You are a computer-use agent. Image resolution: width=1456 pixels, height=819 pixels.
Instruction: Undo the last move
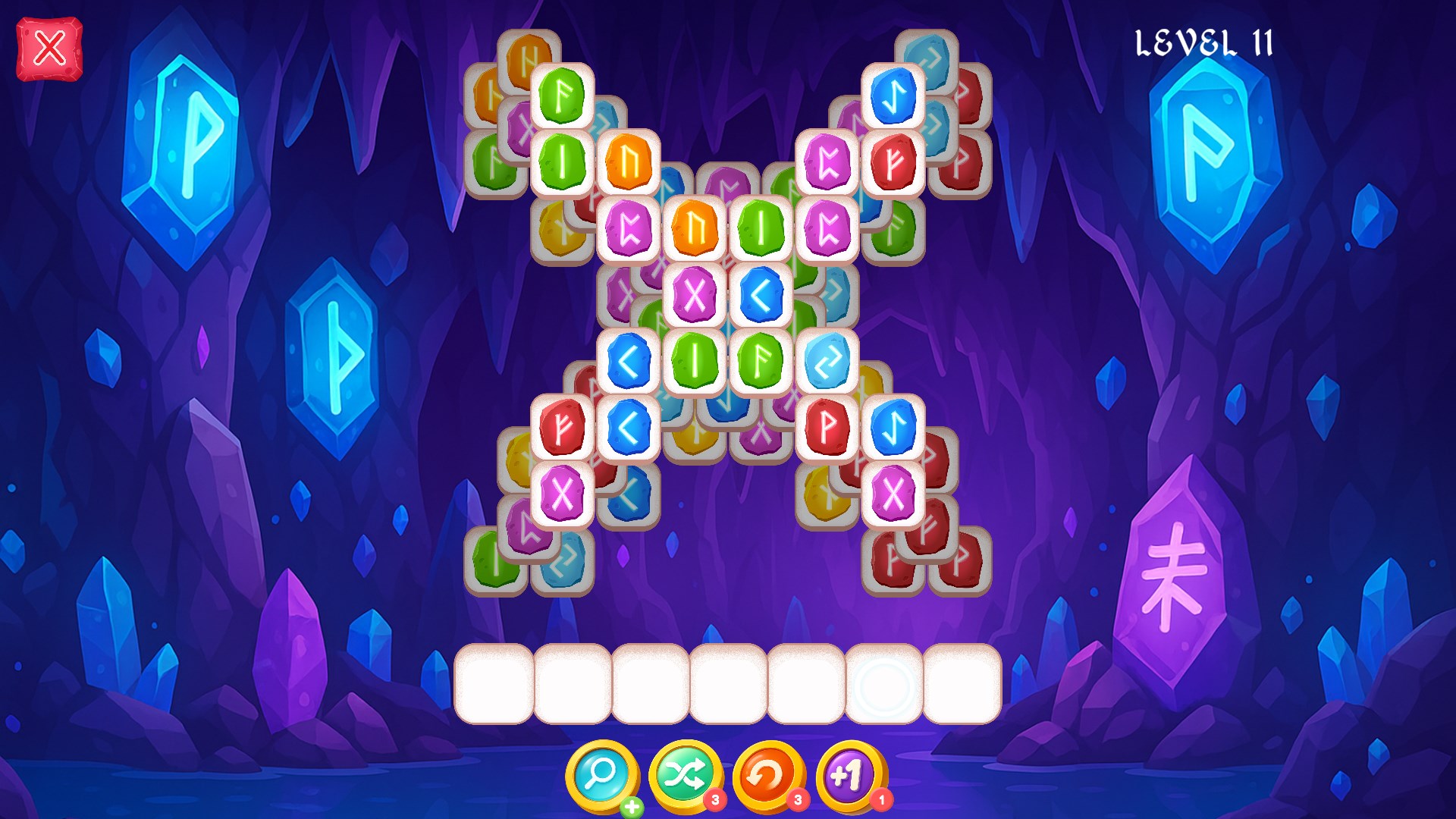click(x=767, y=777)
